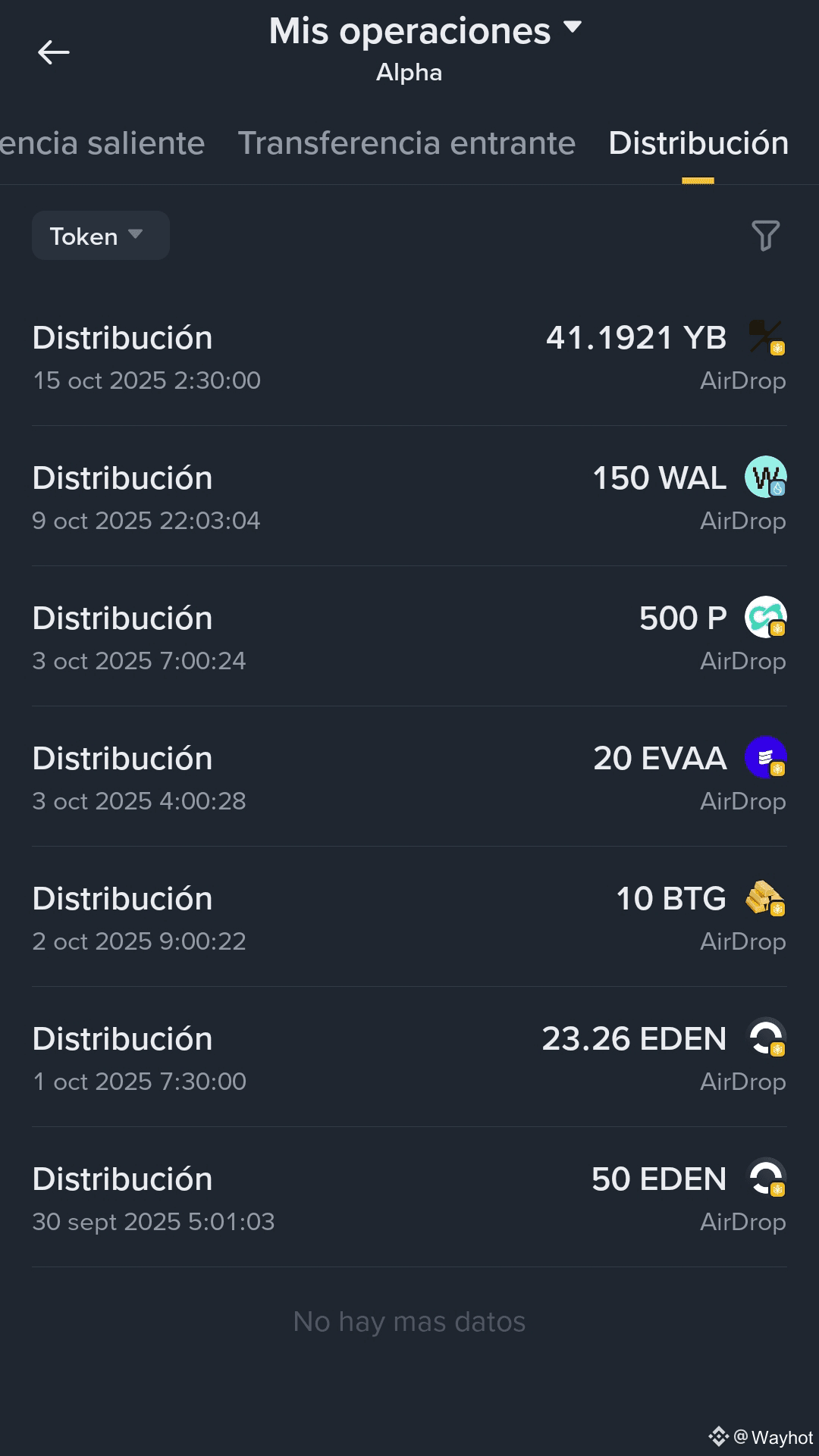View the 23.26 EDEN airdrop record
Viewport: 819px width, 1456px height.
409,1057
